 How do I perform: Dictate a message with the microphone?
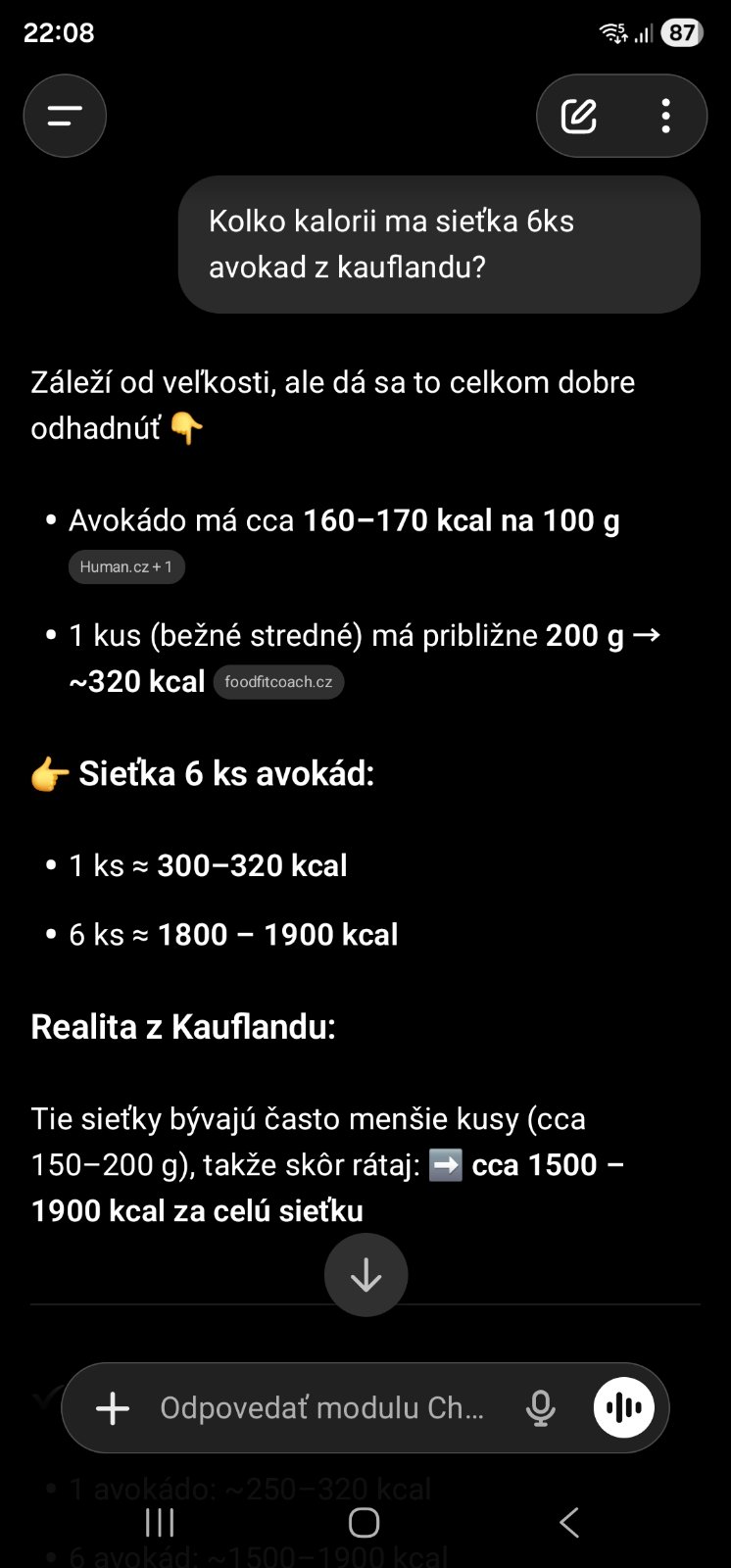click(x=540, y=1408)
